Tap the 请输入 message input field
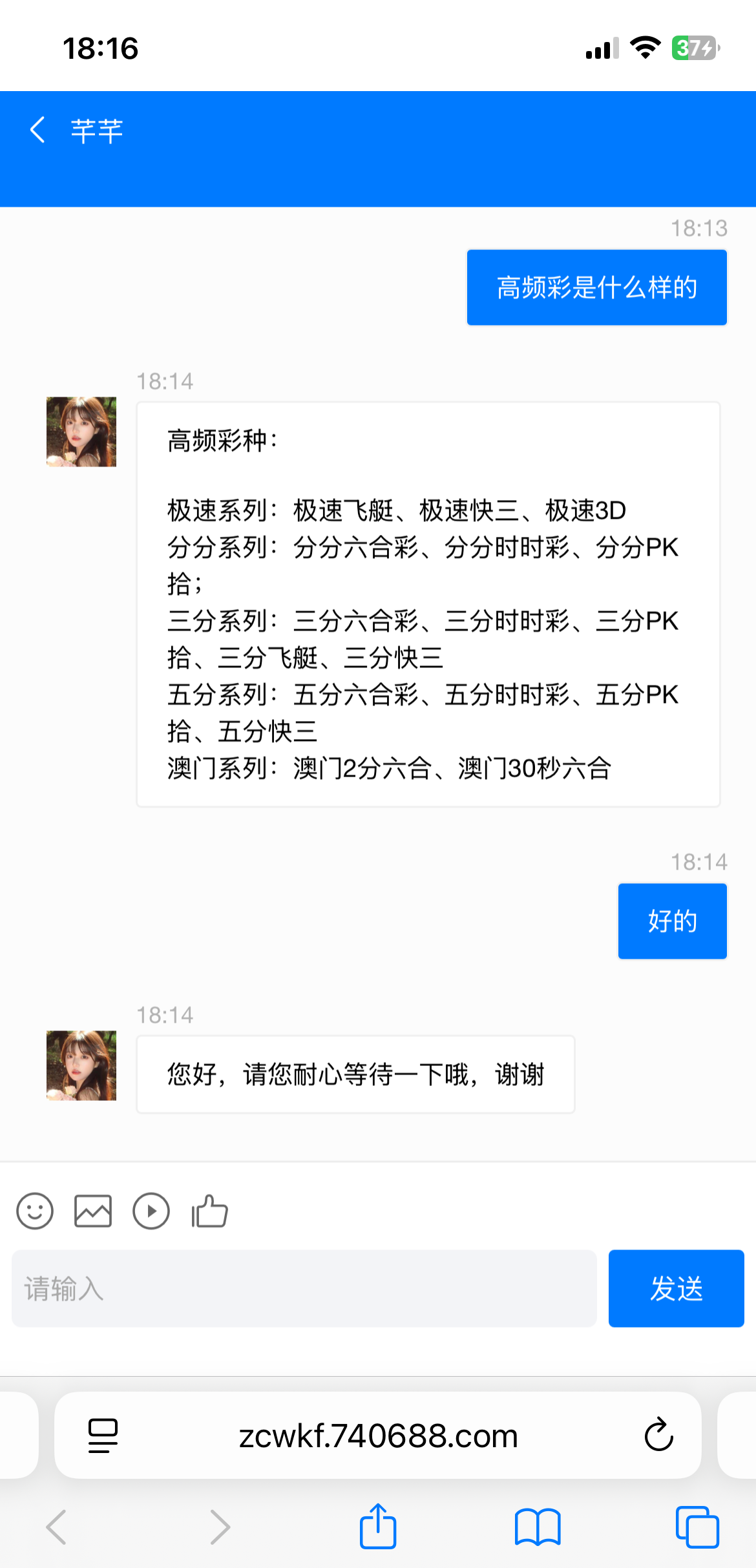 tap(304, 1288)
